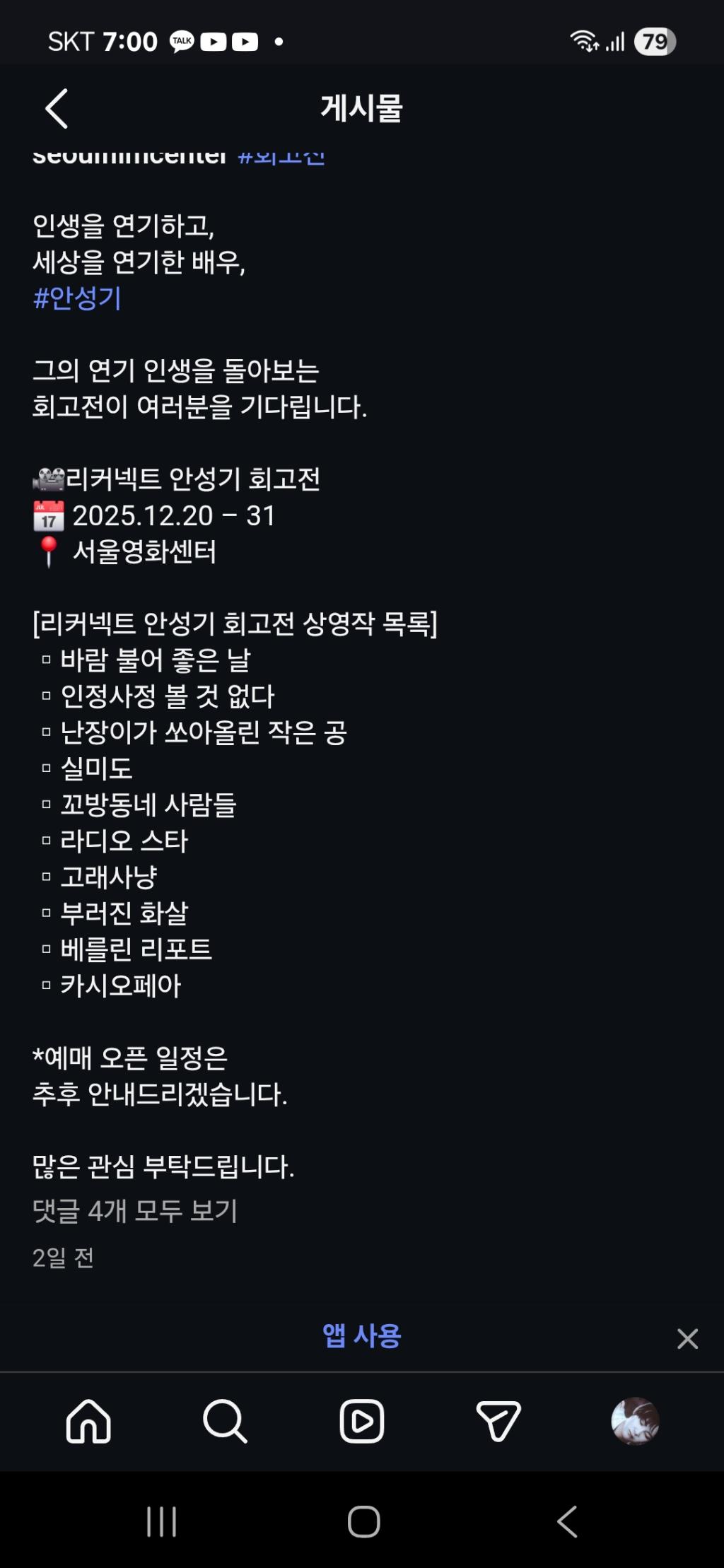Image resolution: width=724 pixels, height=1568 pixels.
Task: Switch to the Reels tab
Action: point(361,1421)
